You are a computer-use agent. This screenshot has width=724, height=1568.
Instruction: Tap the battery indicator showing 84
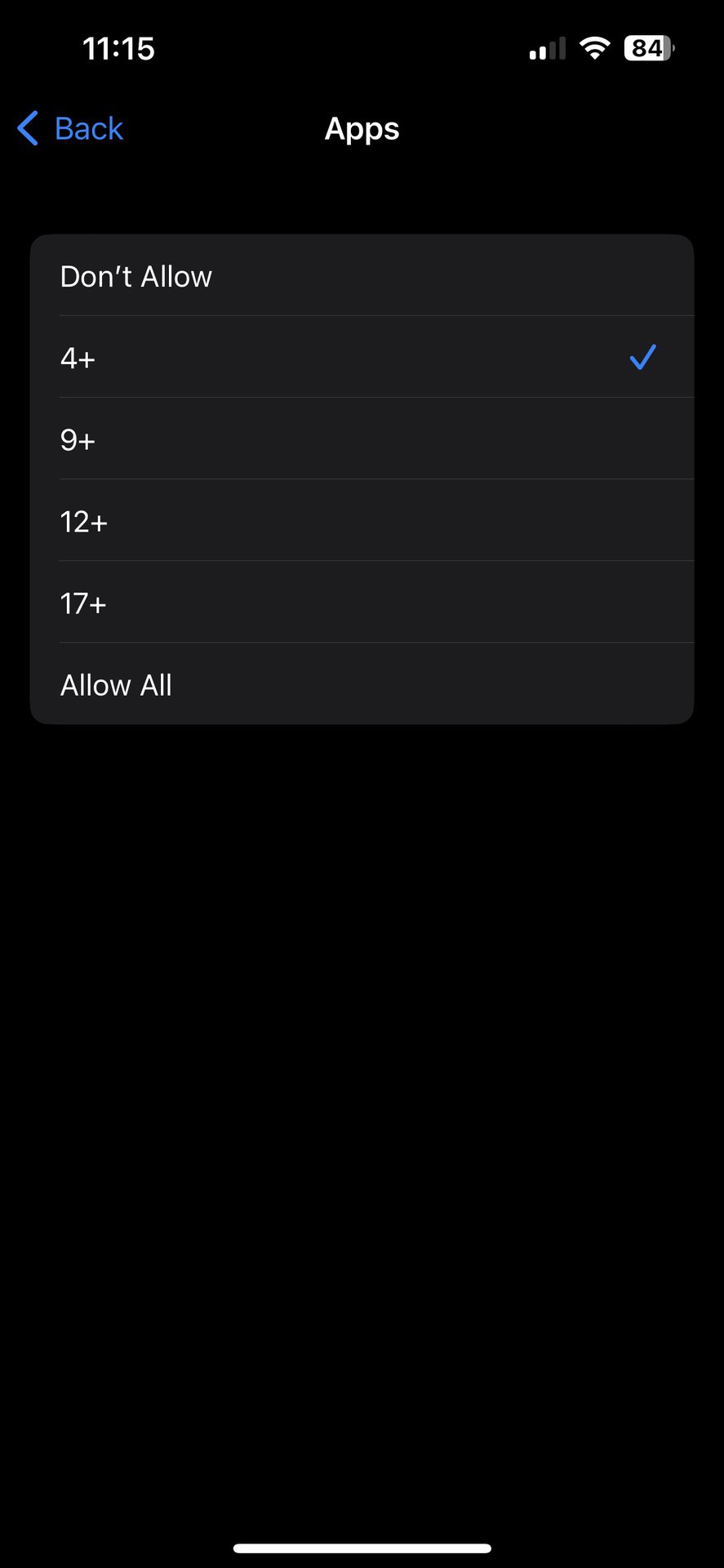coord(648,48)
